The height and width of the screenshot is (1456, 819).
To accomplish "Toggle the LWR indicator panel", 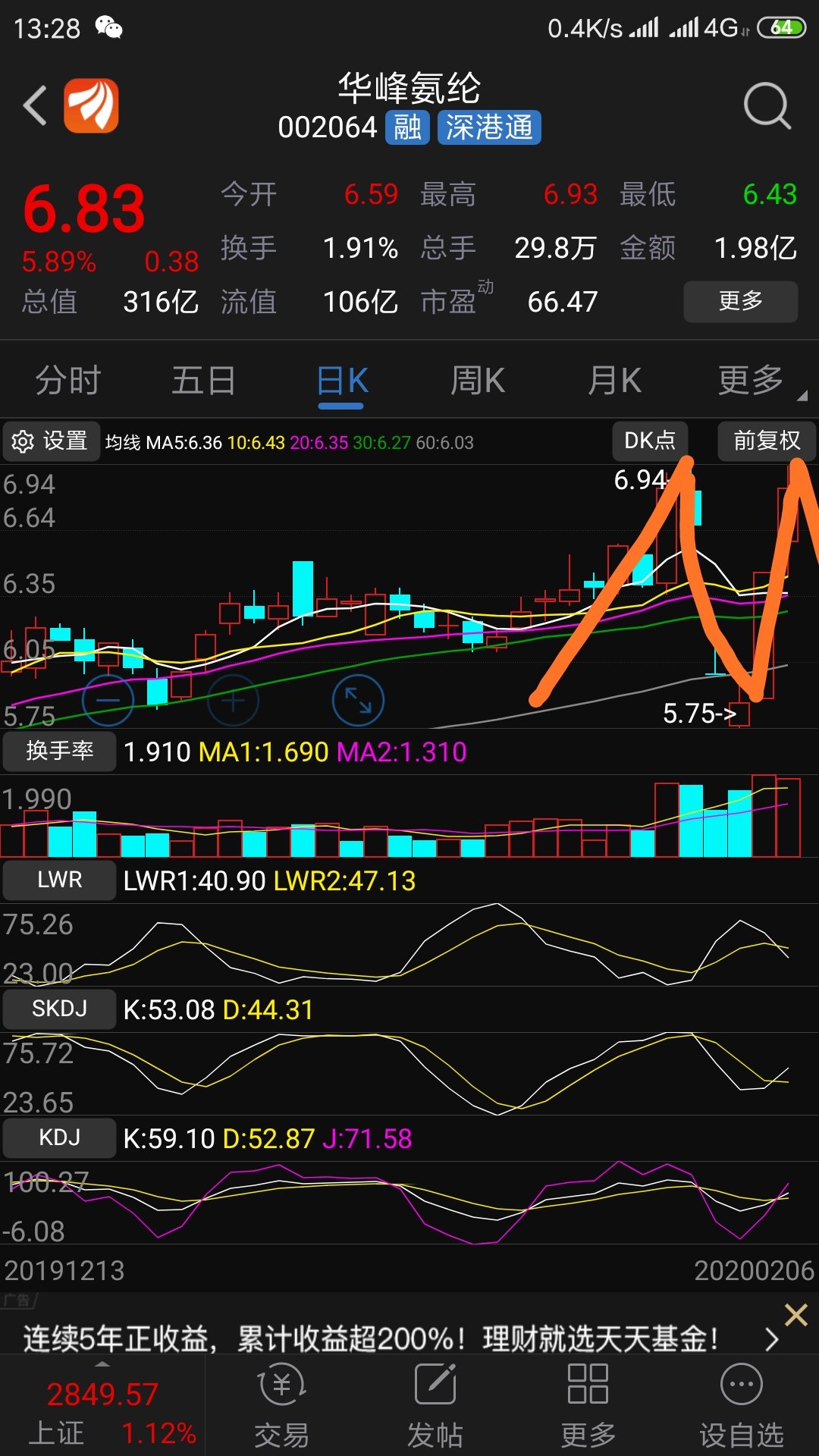I will (x=59, y=880).
